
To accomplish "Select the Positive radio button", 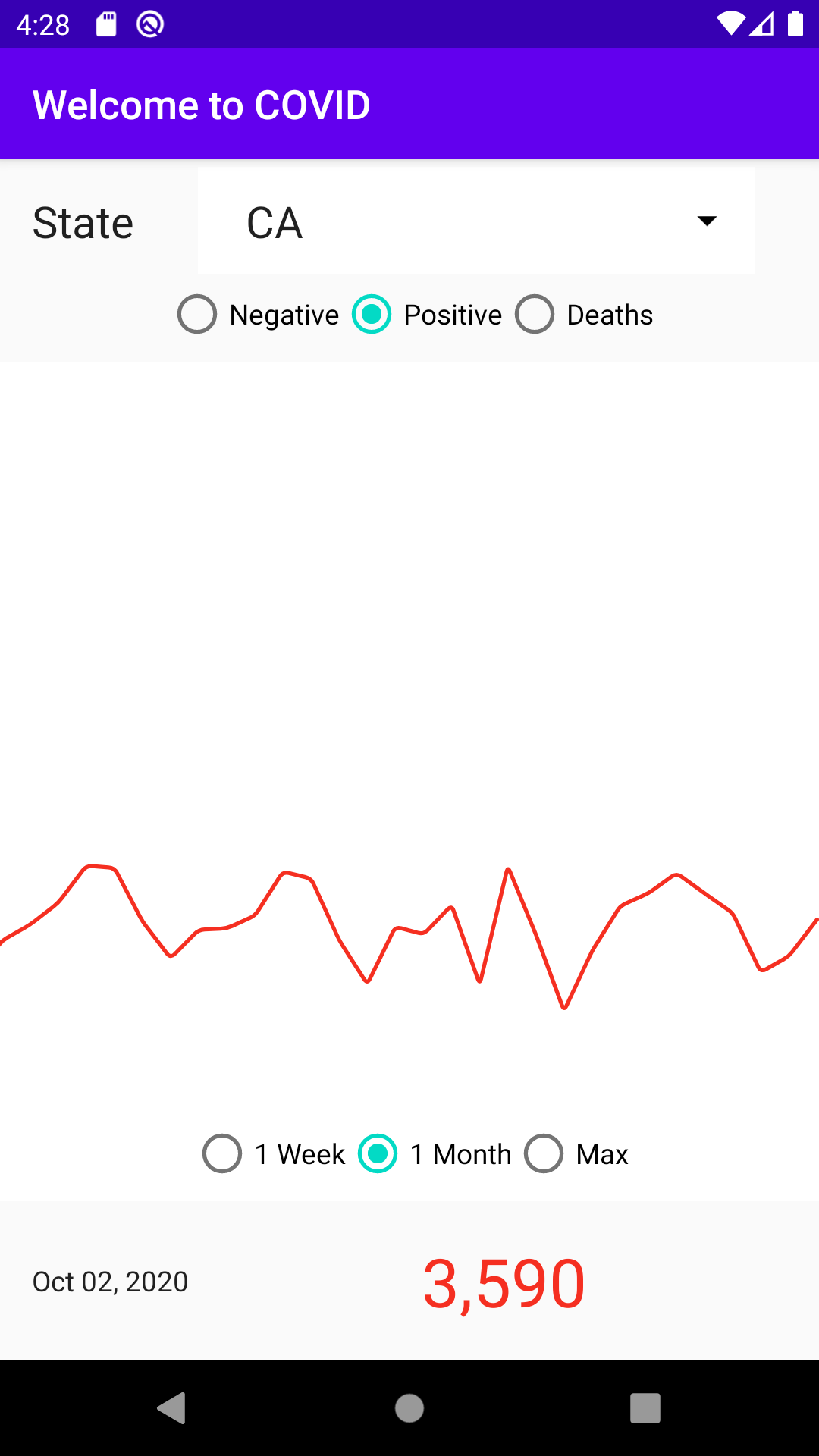I will 426,315.
